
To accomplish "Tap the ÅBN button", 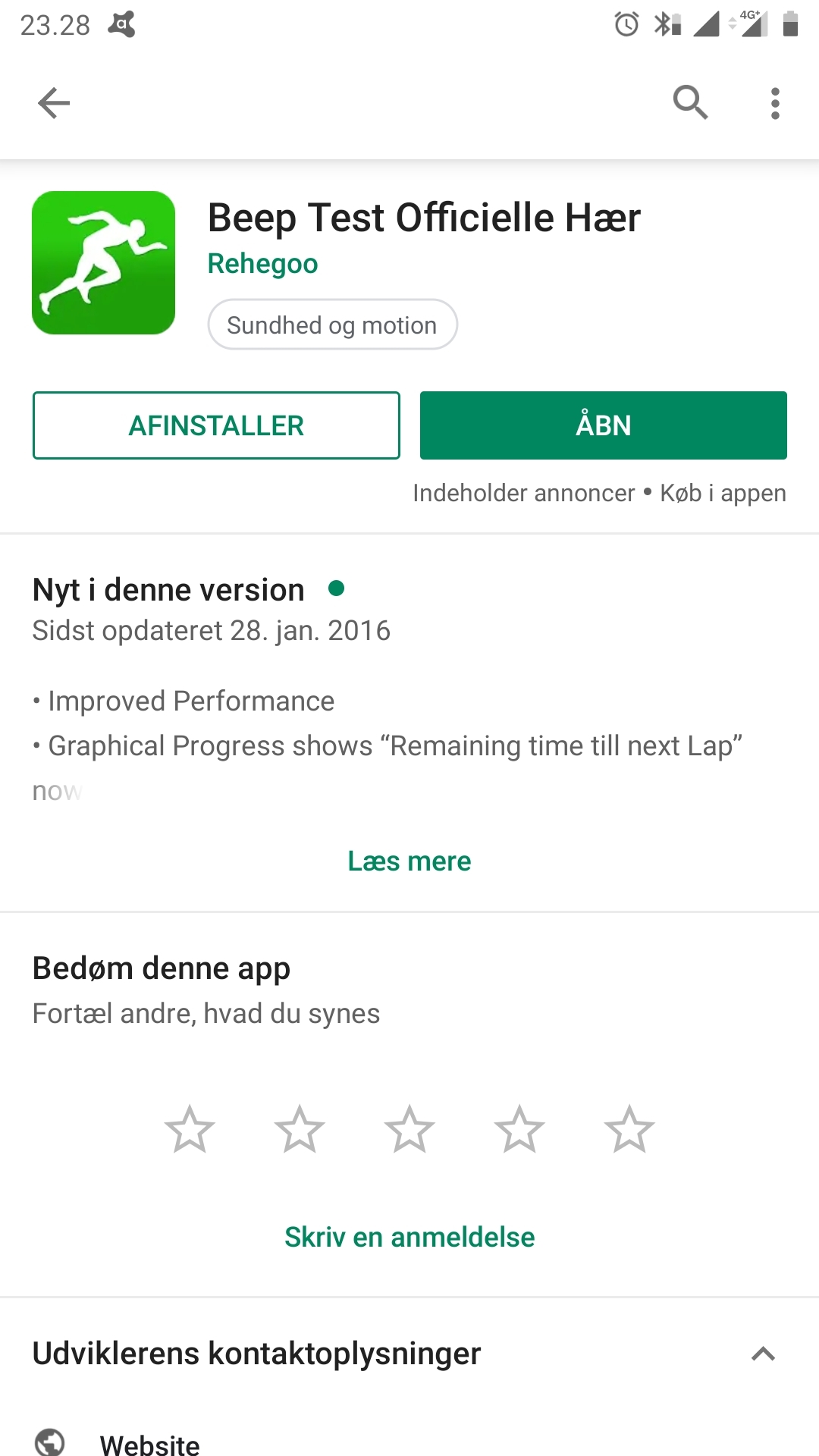I will pos(604,425).
